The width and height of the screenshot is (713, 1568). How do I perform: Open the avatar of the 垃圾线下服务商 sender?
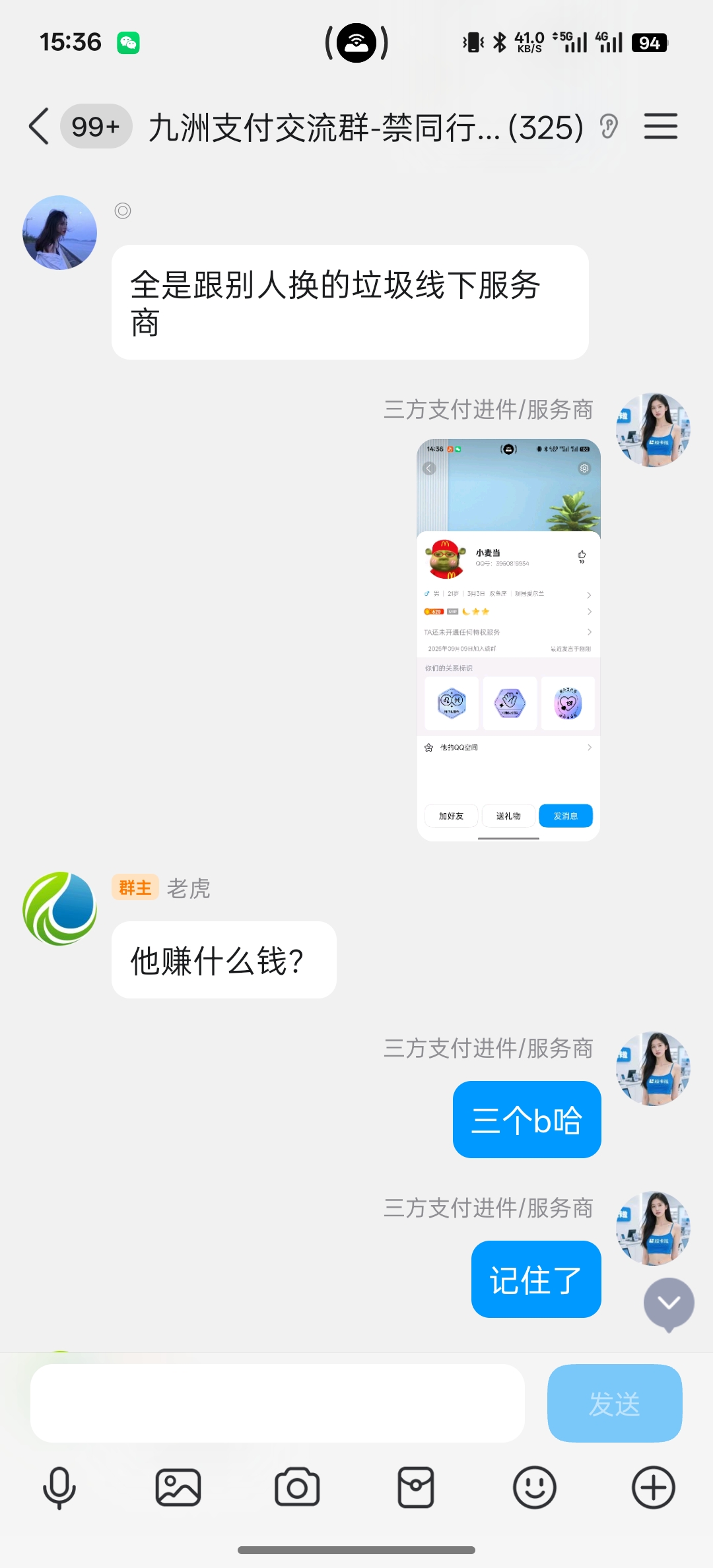[59, 232]
